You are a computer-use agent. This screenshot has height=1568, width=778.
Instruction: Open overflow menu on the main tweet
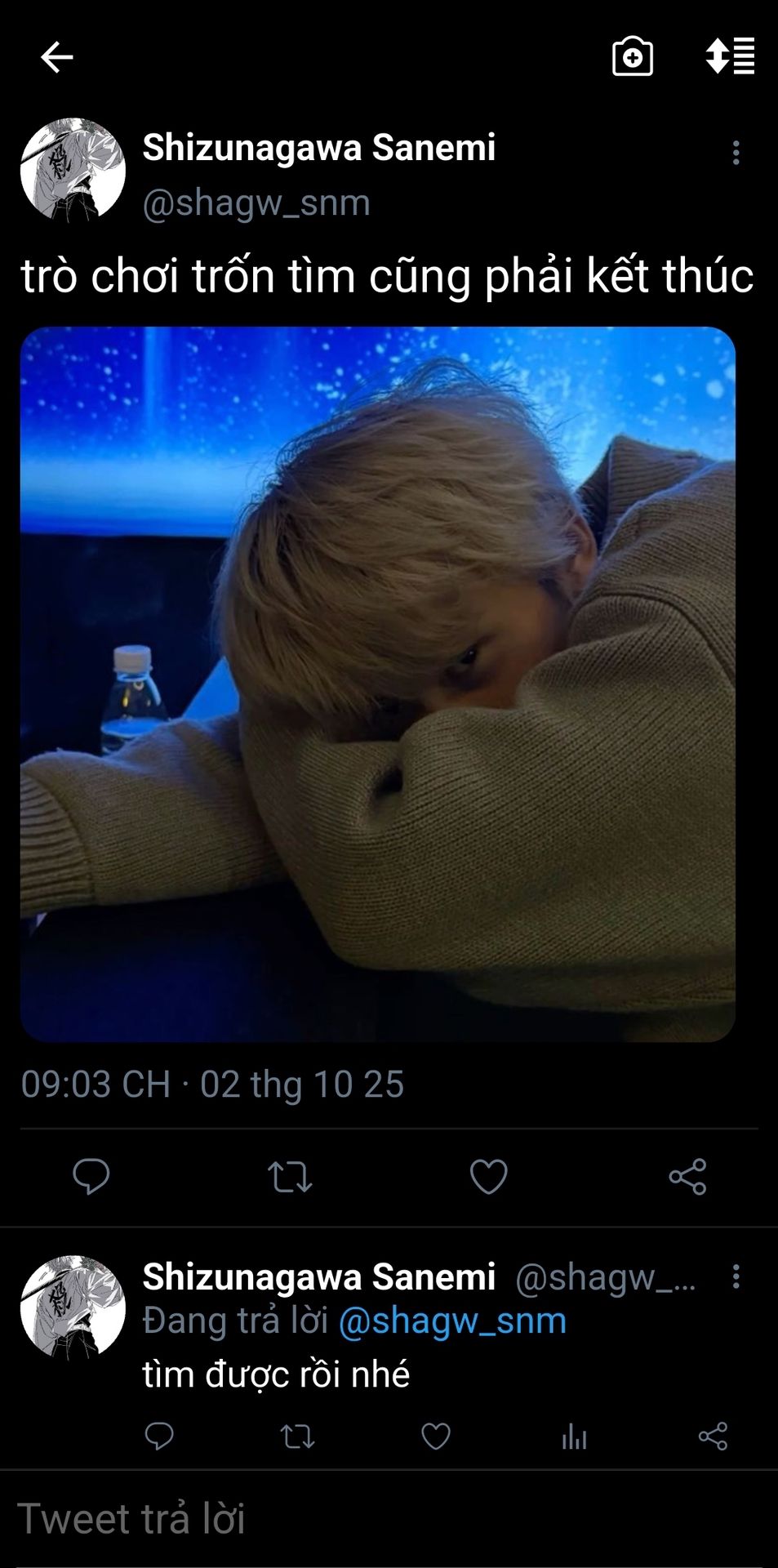coord(736,153)
